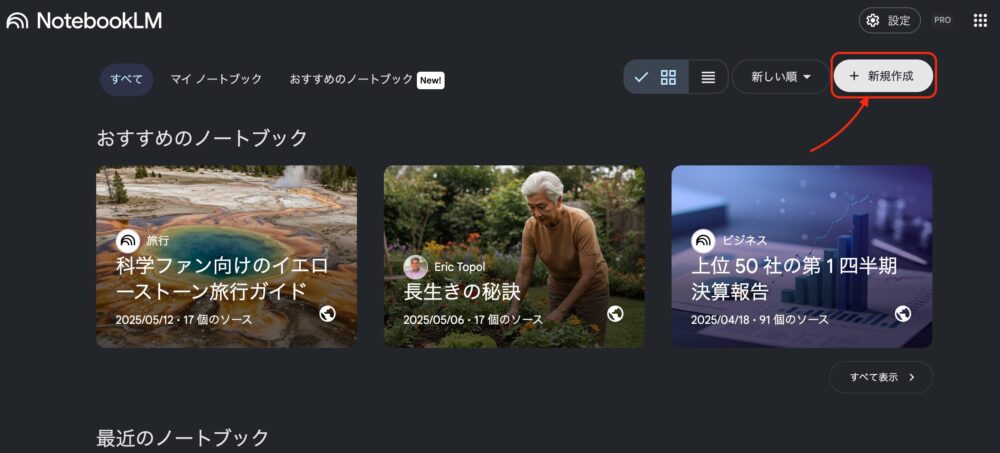Create a notebook with 新規作成

(884, 76)
